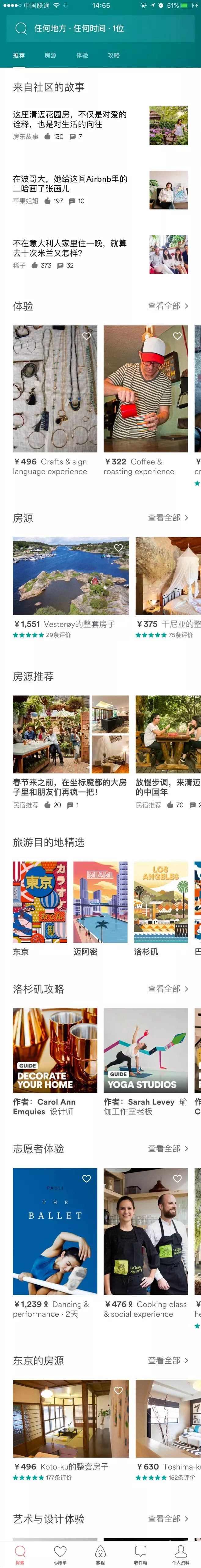Screen dimensions: 201x1568
Task: Open the 清迈花园房 community story
Action: 70,119
